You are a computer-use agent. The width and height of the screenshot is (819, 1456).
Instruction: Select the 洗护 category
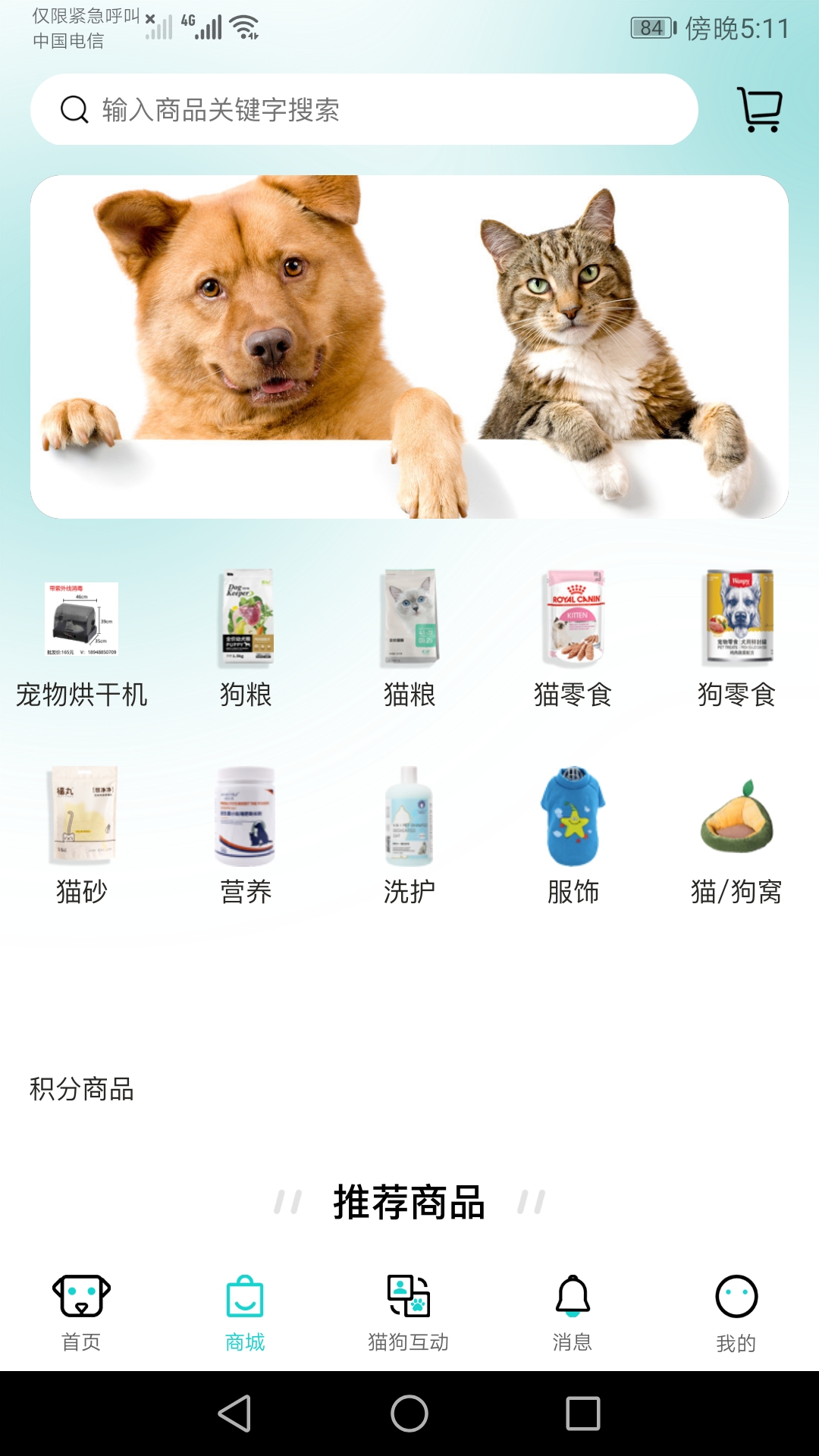pos(409,836)
